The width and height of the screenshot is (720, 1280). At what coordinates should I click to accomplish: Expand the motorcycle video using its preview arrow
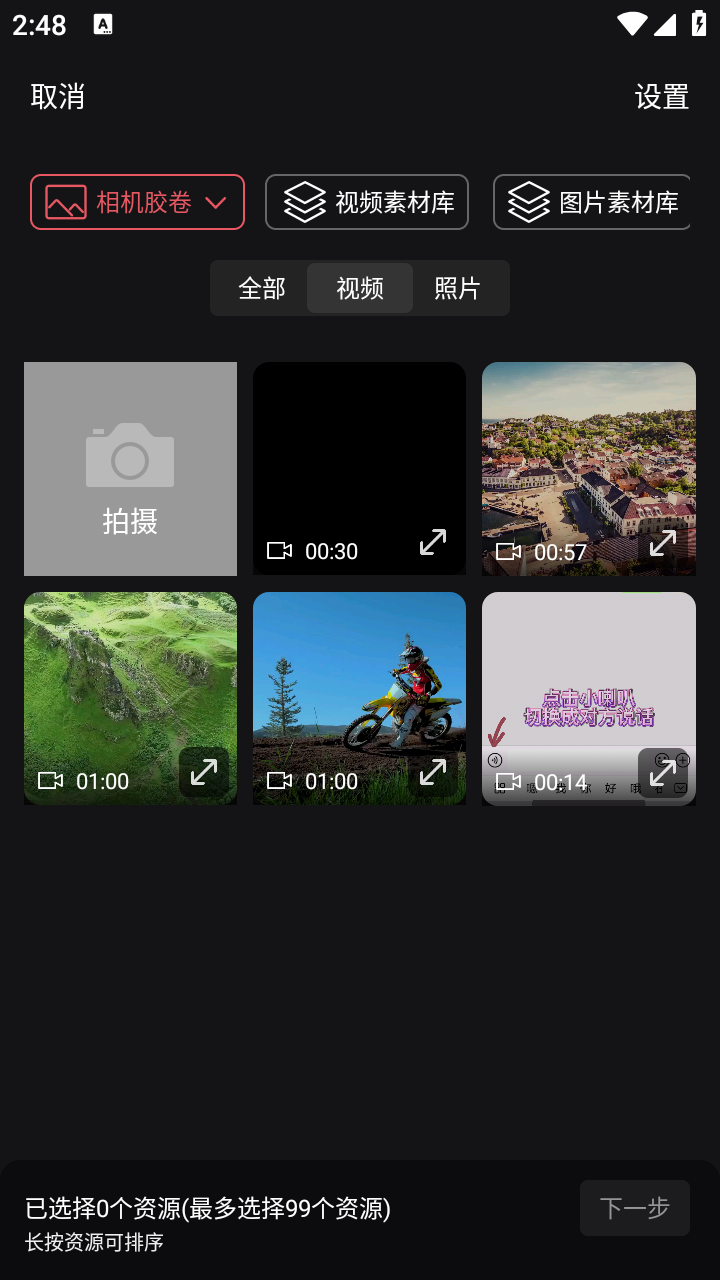tap(433, 772)
